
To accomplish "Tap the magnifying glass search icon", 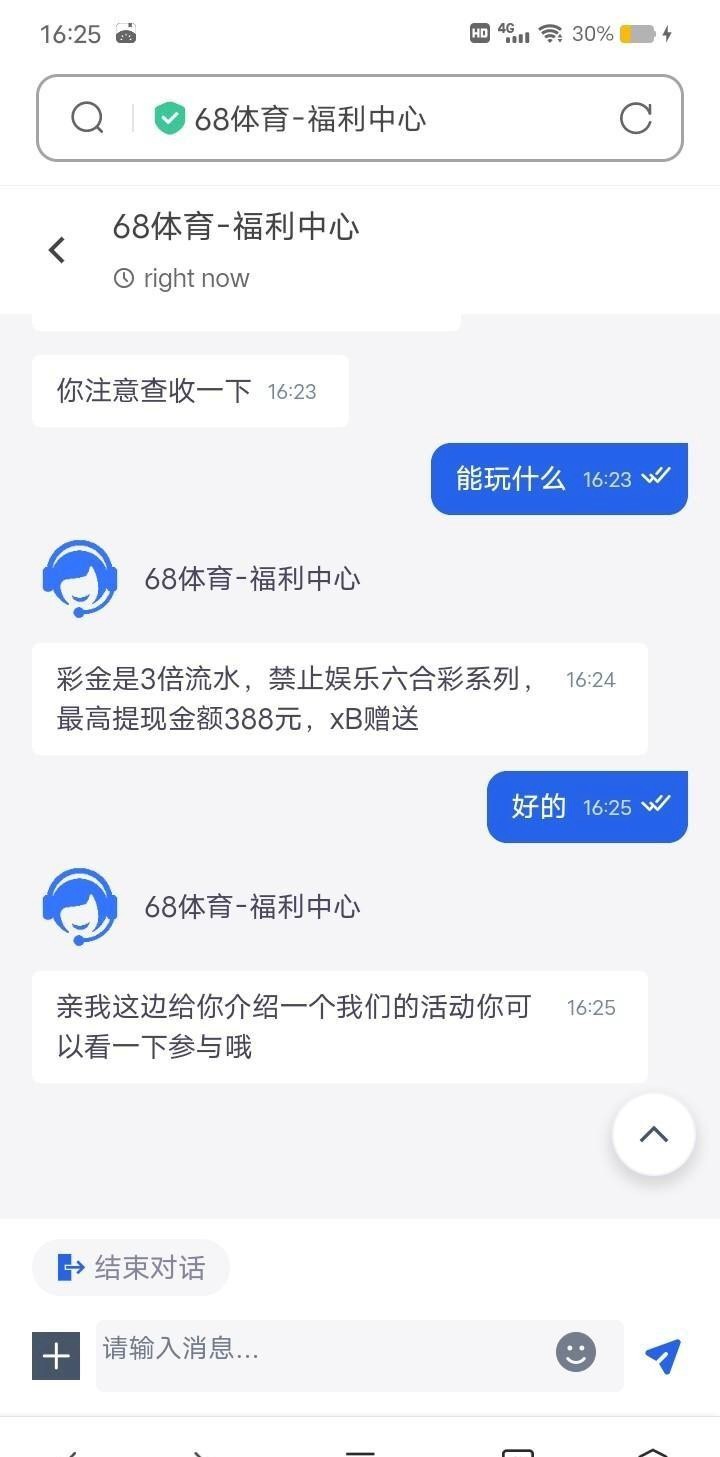I will click(x=88, y=117).
